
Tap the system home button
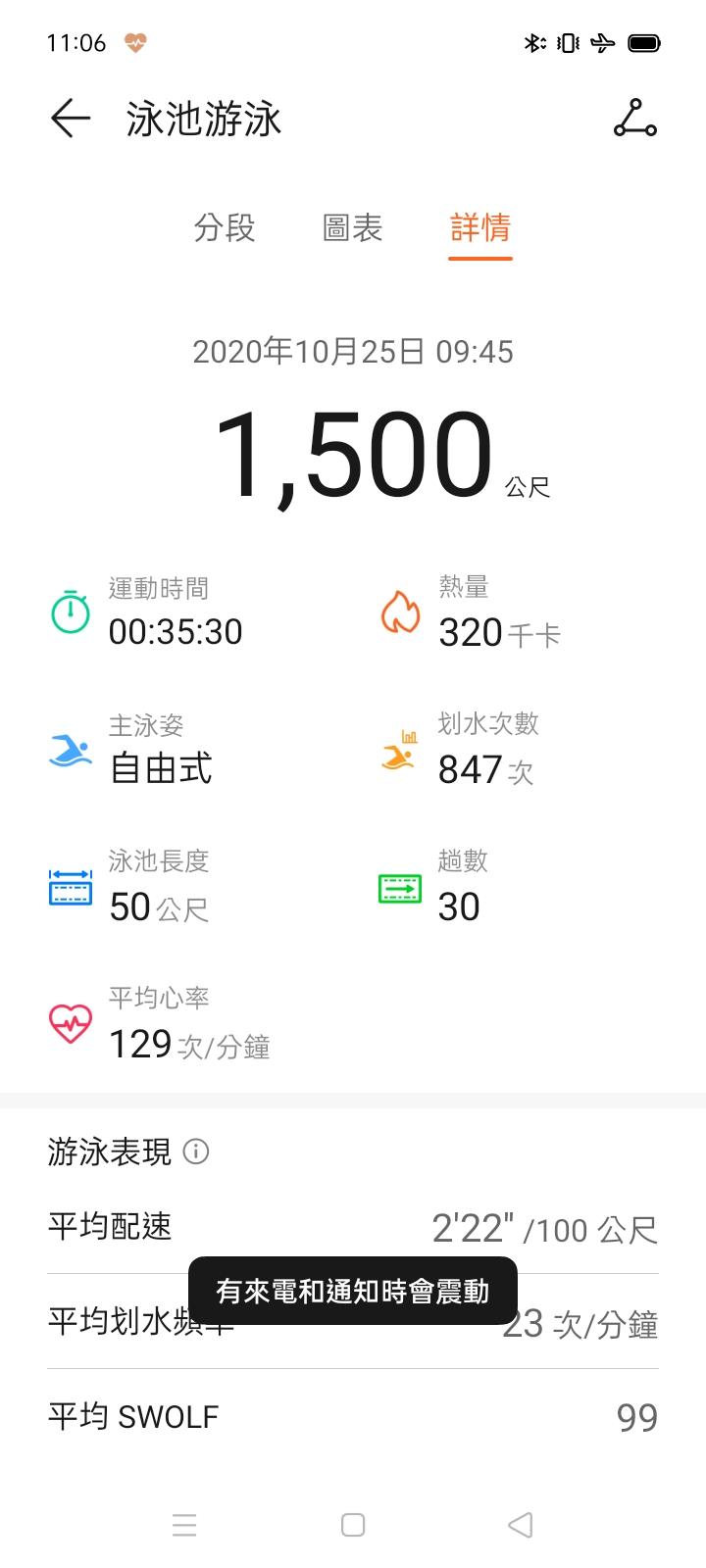click(353, 1525)
